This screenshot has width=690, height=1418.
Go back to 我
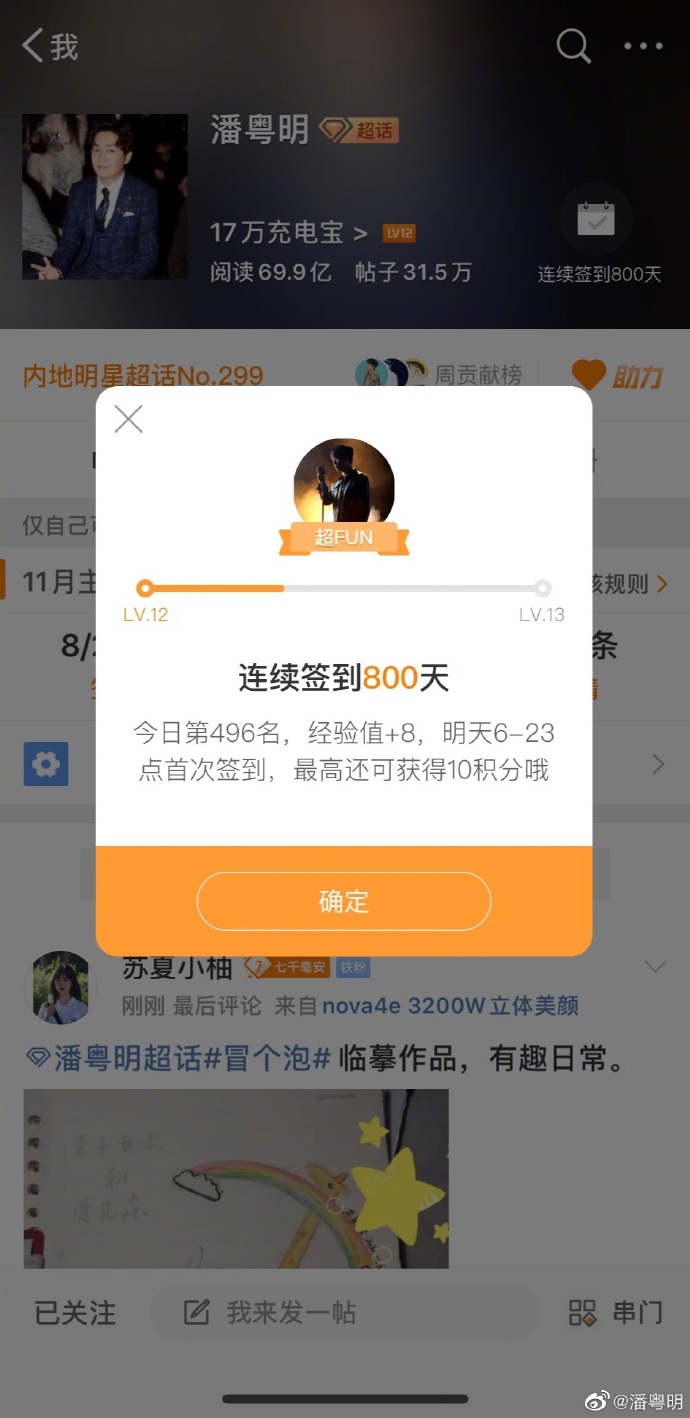[x=50, y=46]
